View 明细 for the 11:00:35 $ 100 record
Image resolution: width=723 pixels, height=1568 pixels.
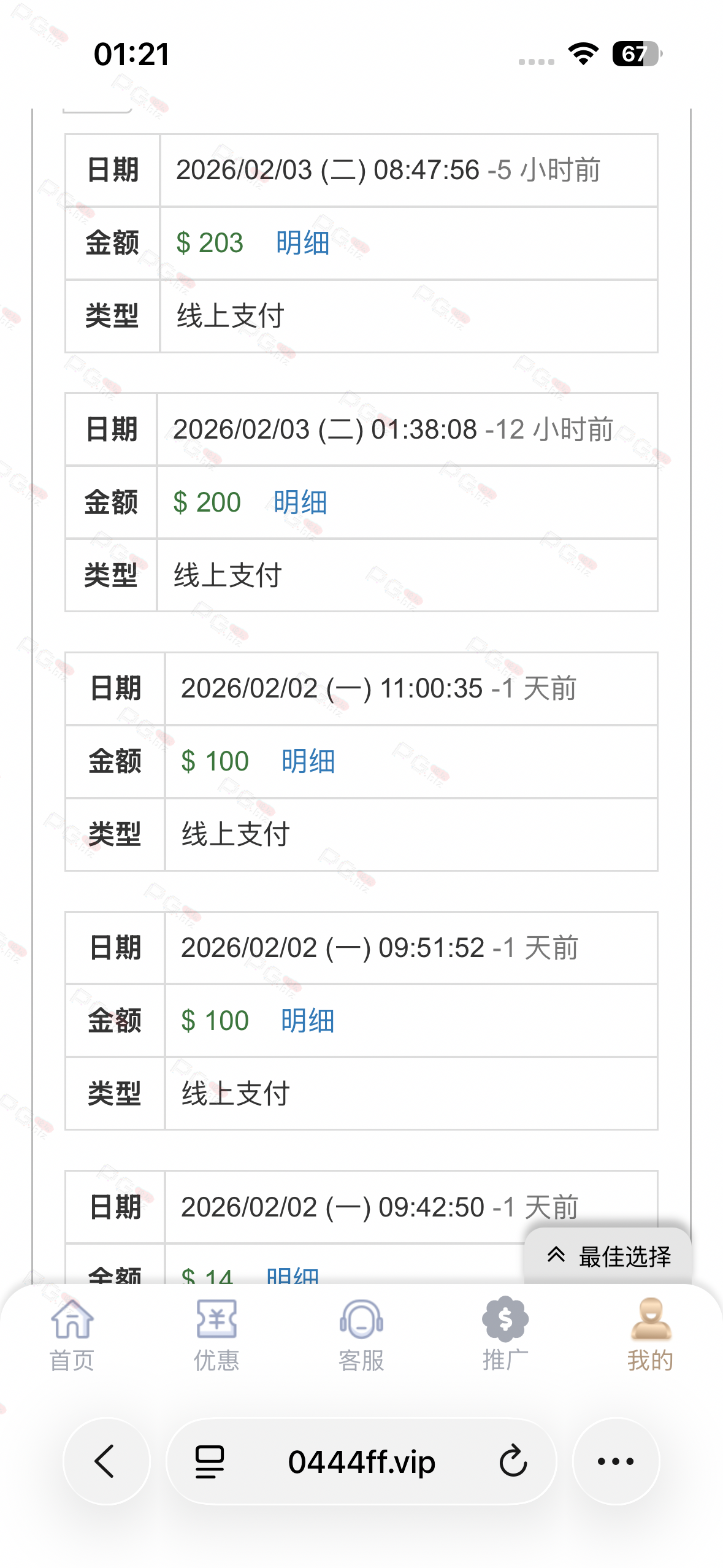pyautogui.click(x=308, y=761)
